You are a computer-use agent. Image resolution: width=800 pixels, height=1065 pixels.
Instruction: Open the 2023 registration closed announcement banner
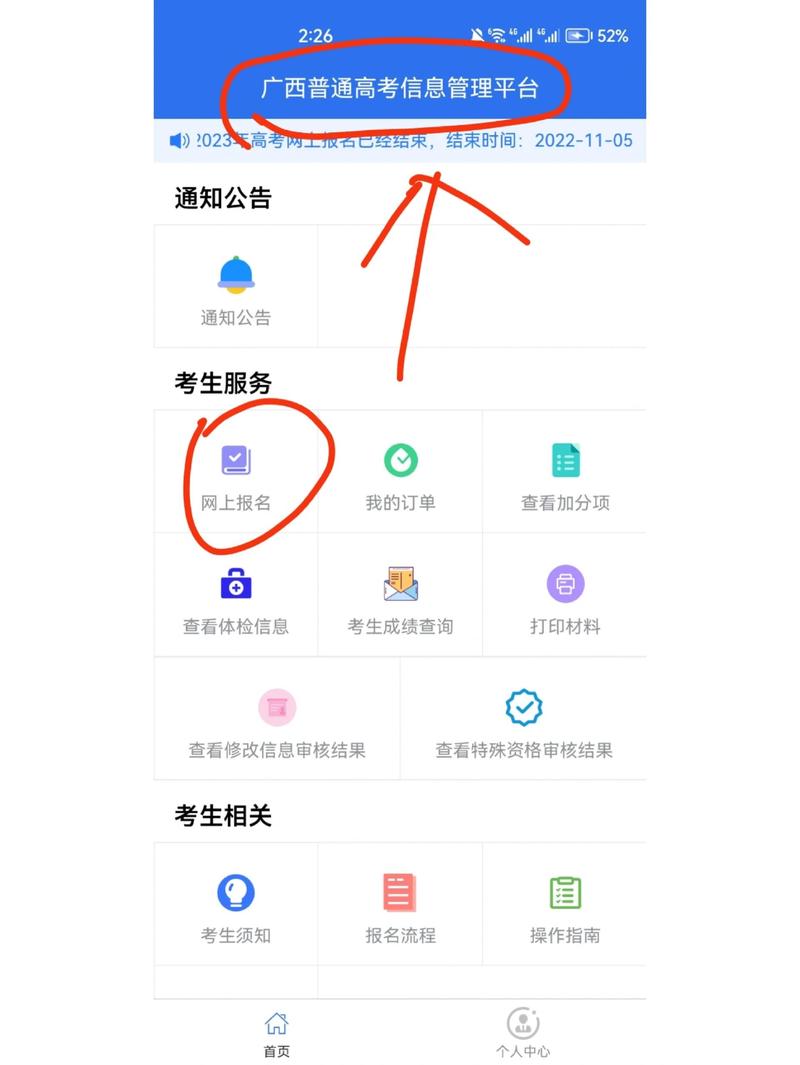pyautogui.click(x=400, y=140)
